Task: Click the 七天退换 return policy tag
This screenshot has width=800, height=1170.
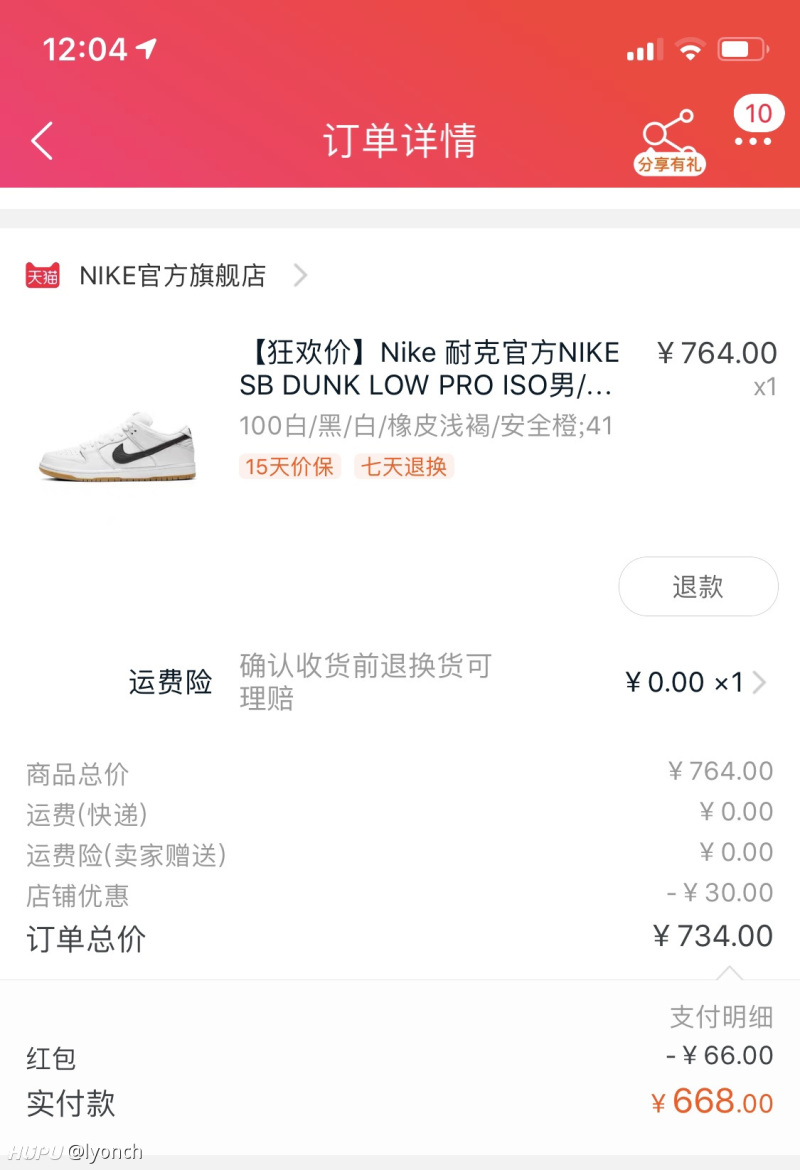Action: [404, 466]
